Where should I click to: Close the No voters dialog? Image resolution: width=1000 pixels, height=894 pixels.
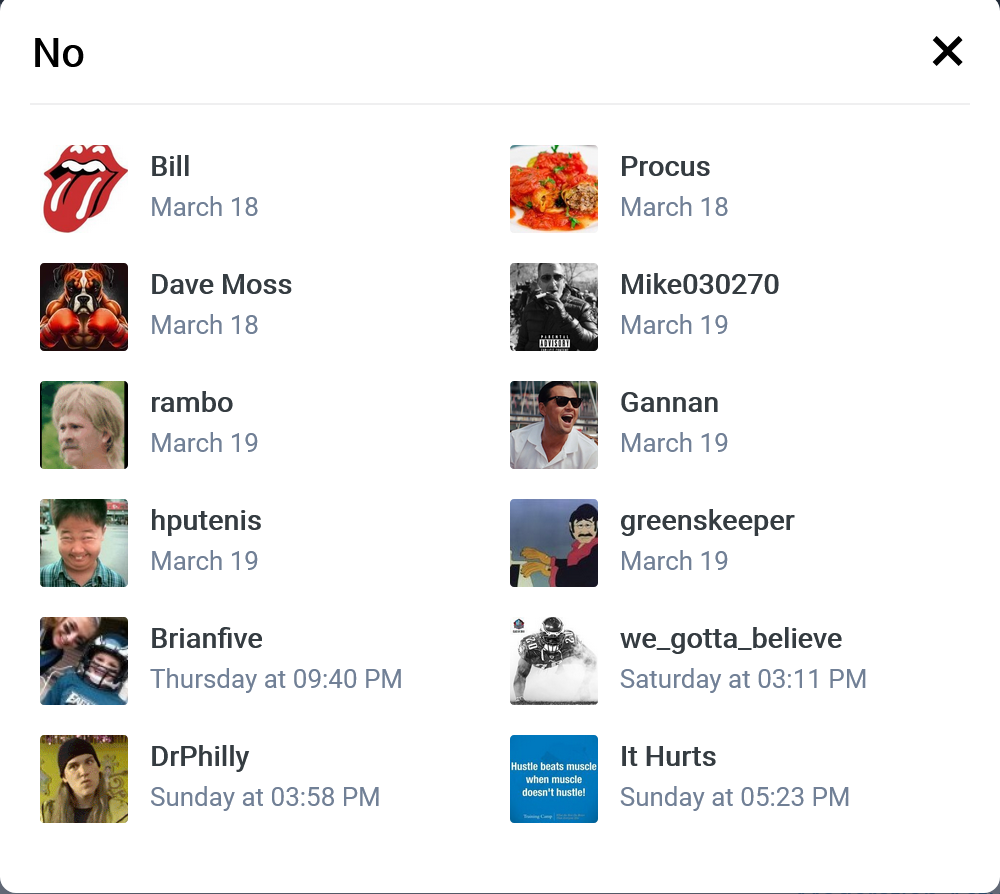[x=947, y=52]
